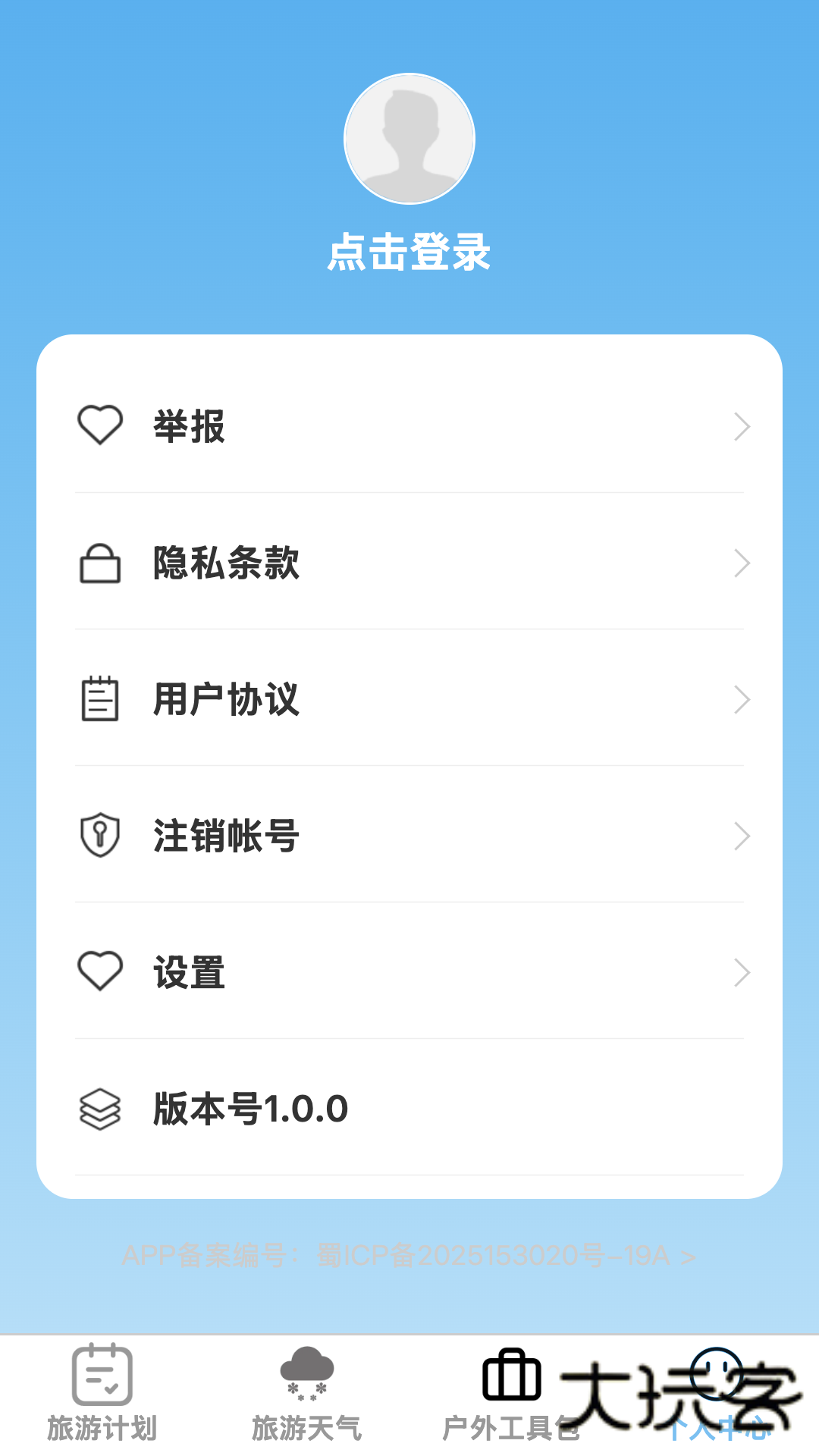Click the shield icon beside 注销帐号
819x1456 pixels.
tap(101, 835)
